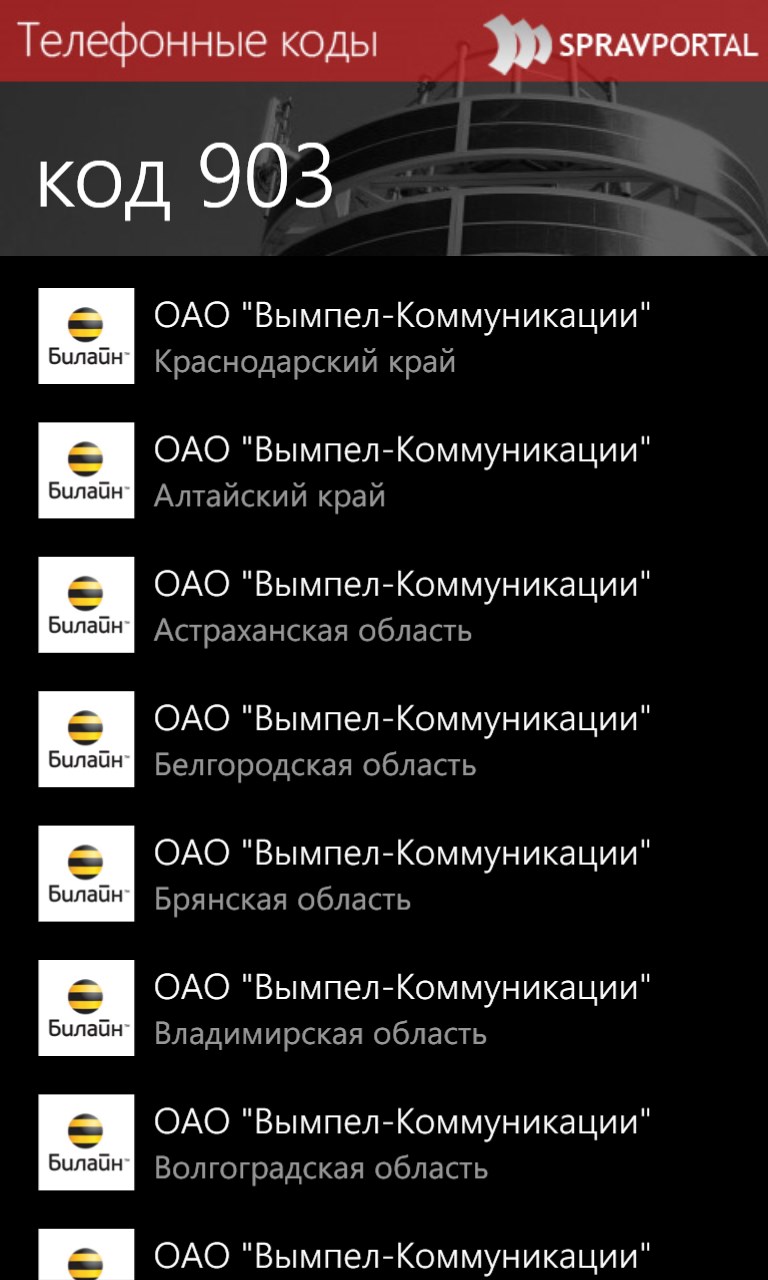View details for Белгородская область
The width and height of the screenshot is (768, 1280).
400,739
